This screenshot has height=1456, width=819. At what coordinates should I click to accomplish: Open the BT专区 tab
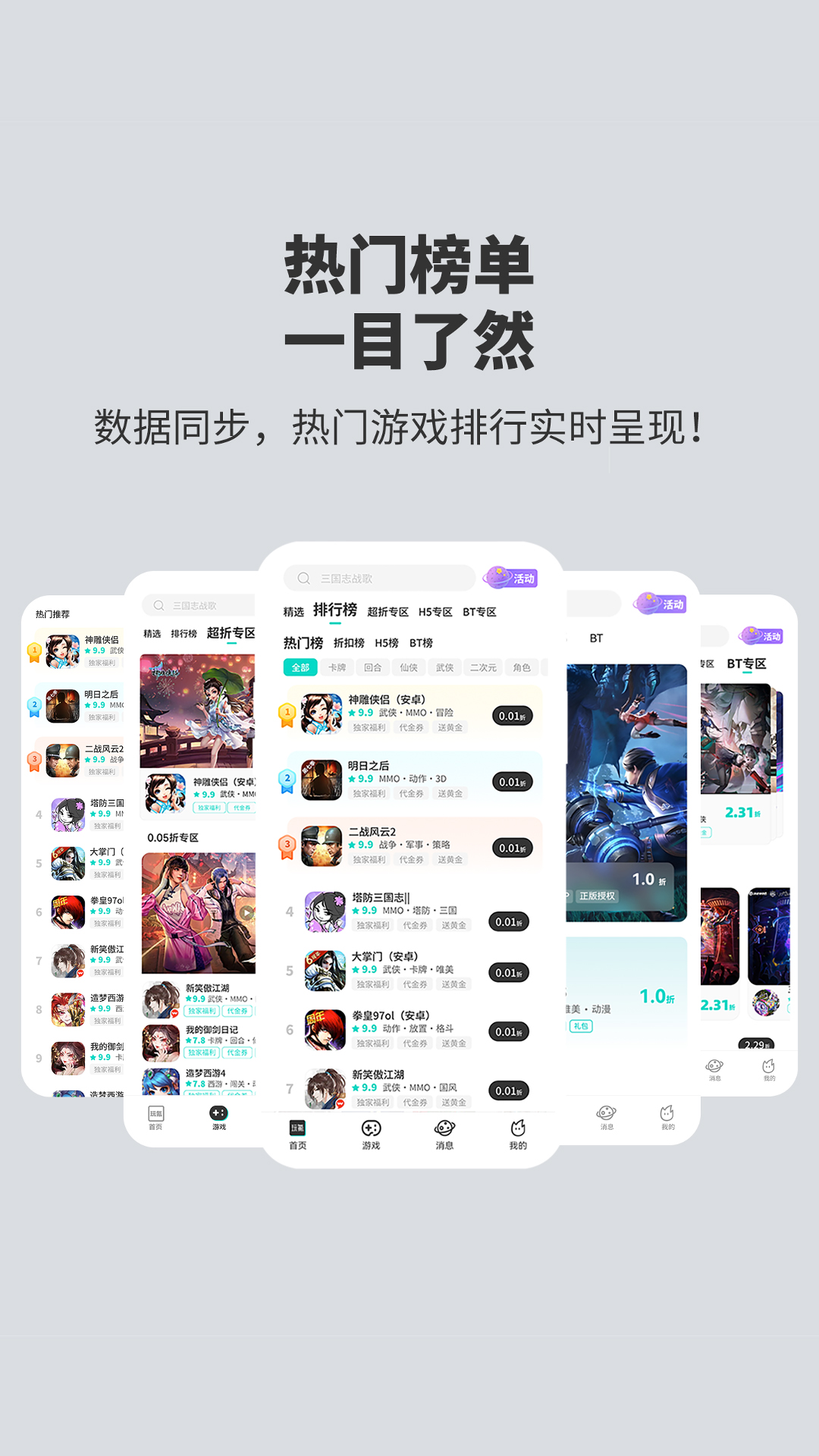coord(479,611)
